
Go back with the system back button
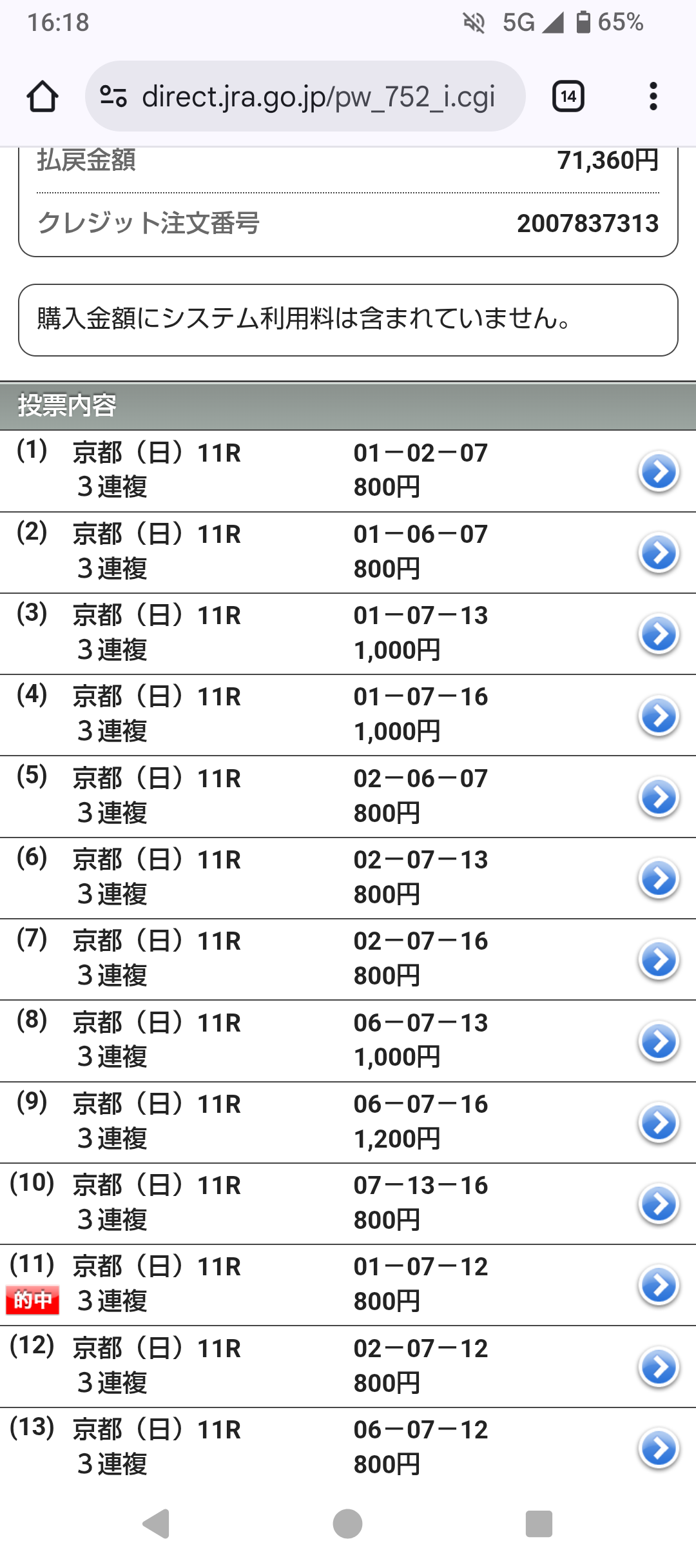pos(157,1524)
